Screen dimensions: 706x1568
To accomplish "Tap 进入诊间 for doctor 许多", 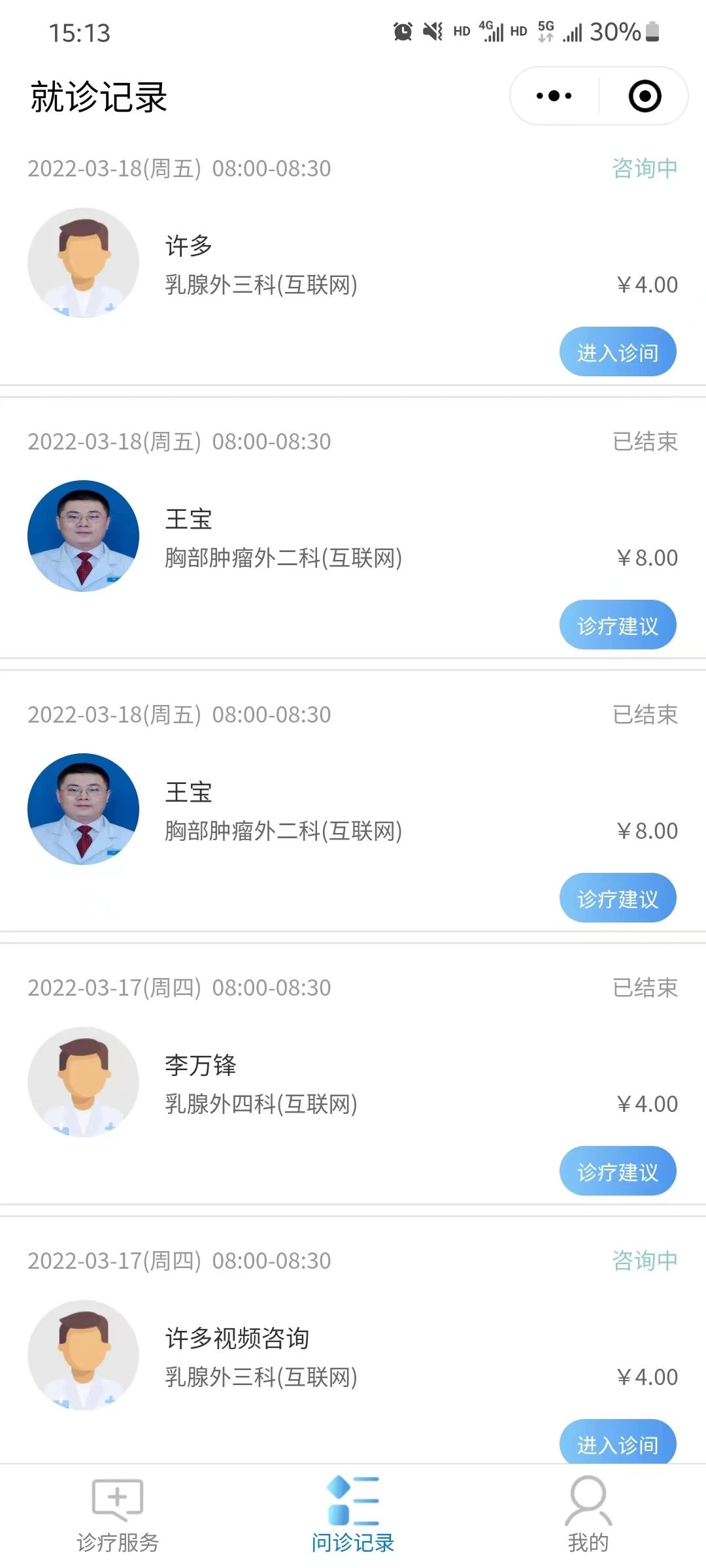I will (x=618, y=352).
